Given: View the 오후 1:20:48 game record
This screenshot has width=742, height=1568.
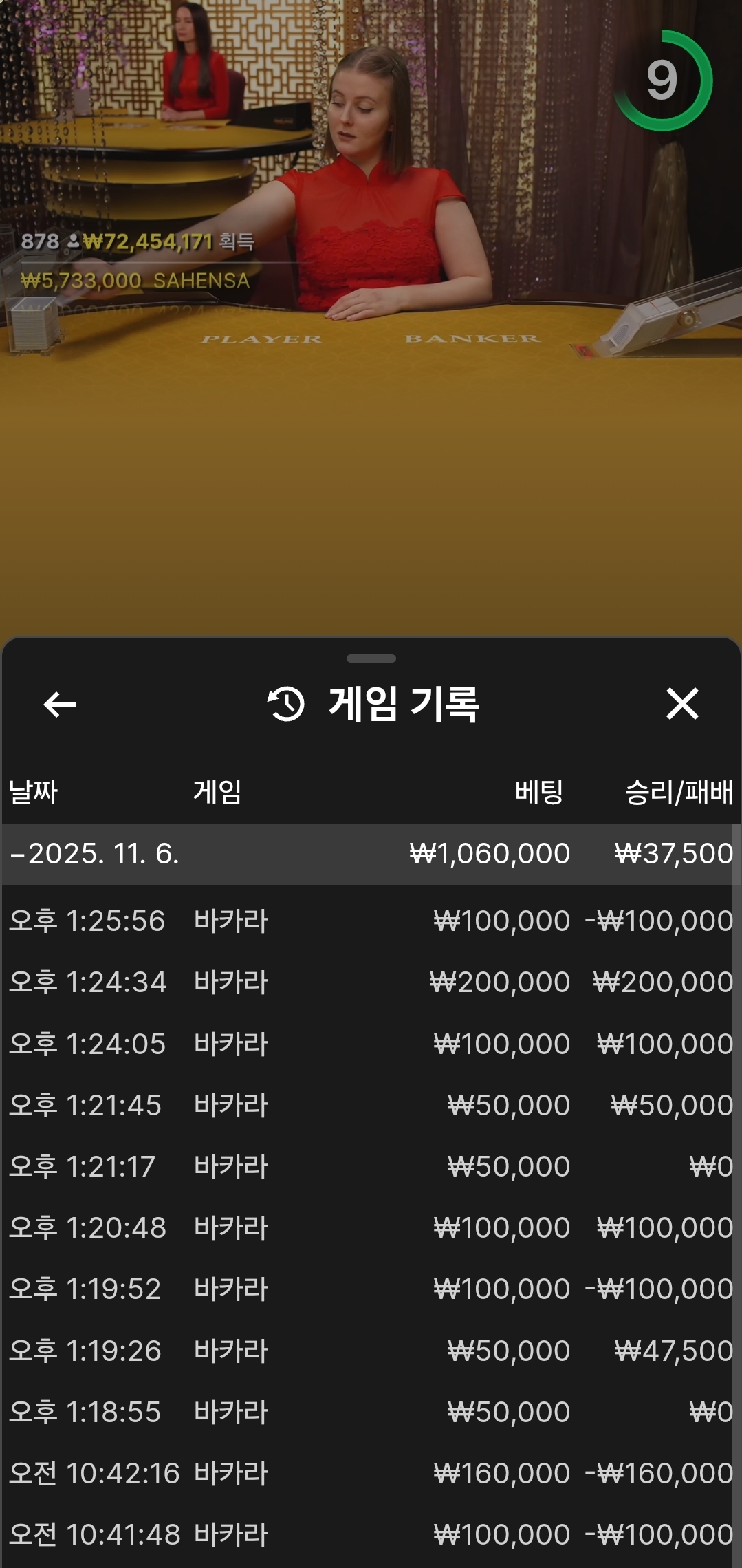Looking at the screenshot, I should (x=370, y=1227).
